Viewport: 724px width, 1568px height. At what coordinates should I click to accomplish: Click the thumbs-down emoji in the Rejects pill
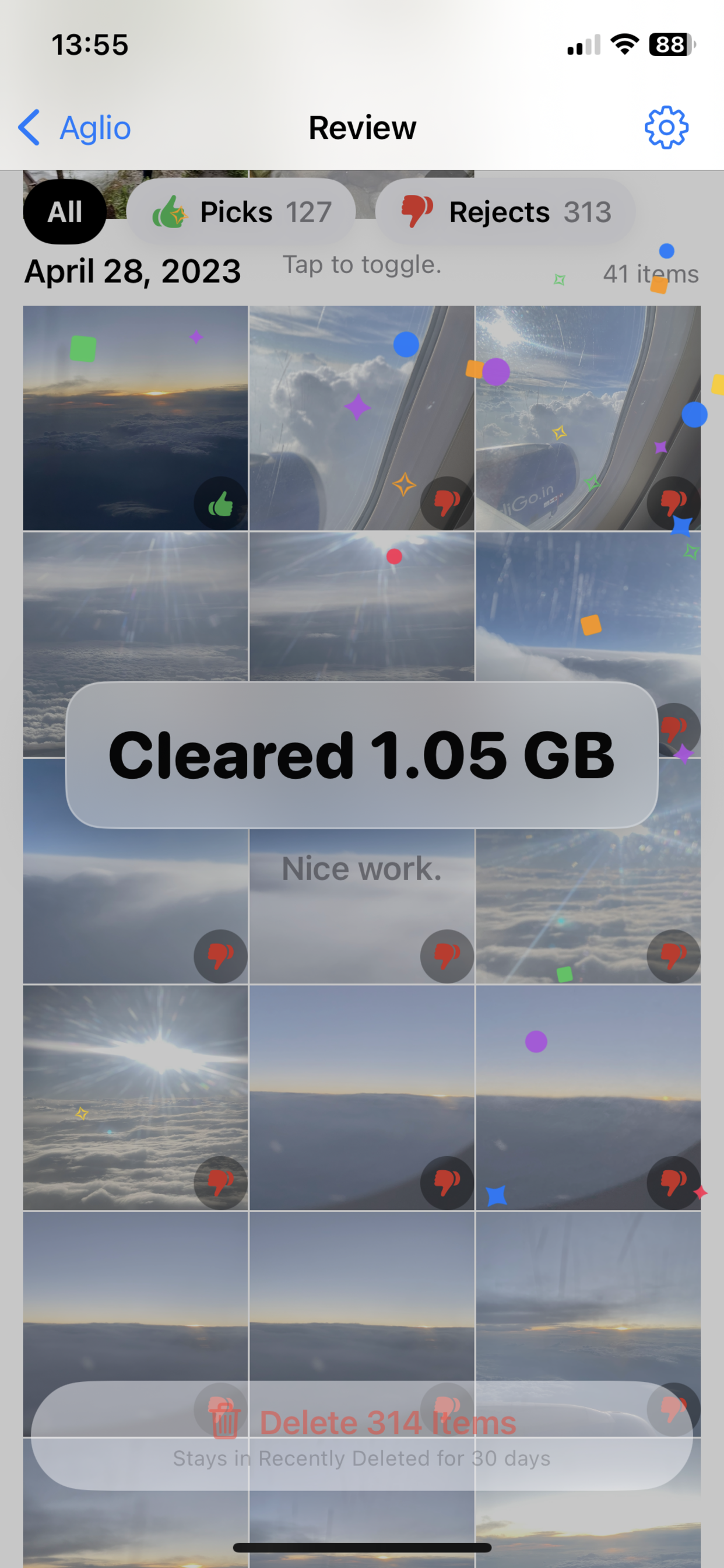click(x=414, y=212)
